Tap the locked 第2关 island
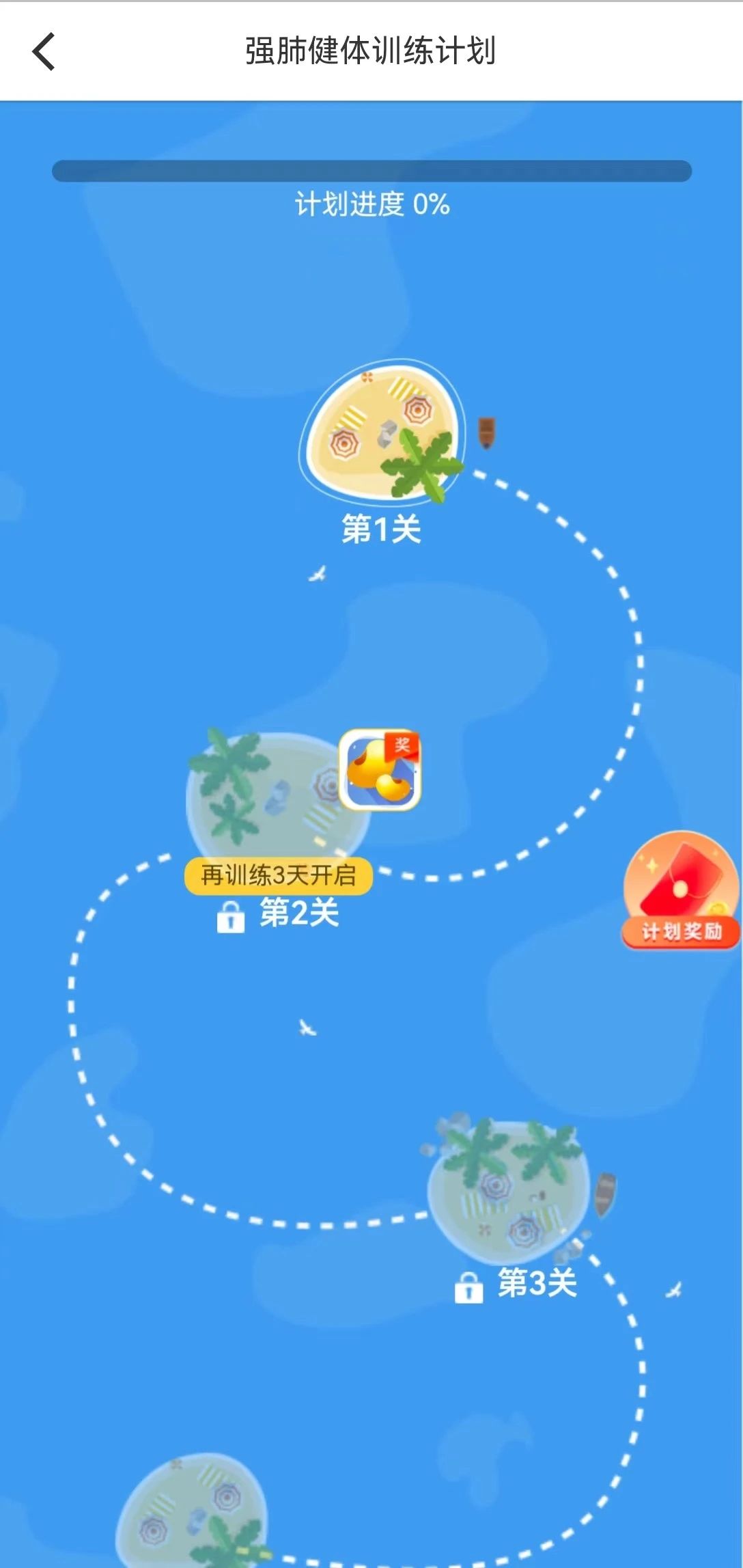The height and width of the screenshot is (1568, 743). coord(277,796)
